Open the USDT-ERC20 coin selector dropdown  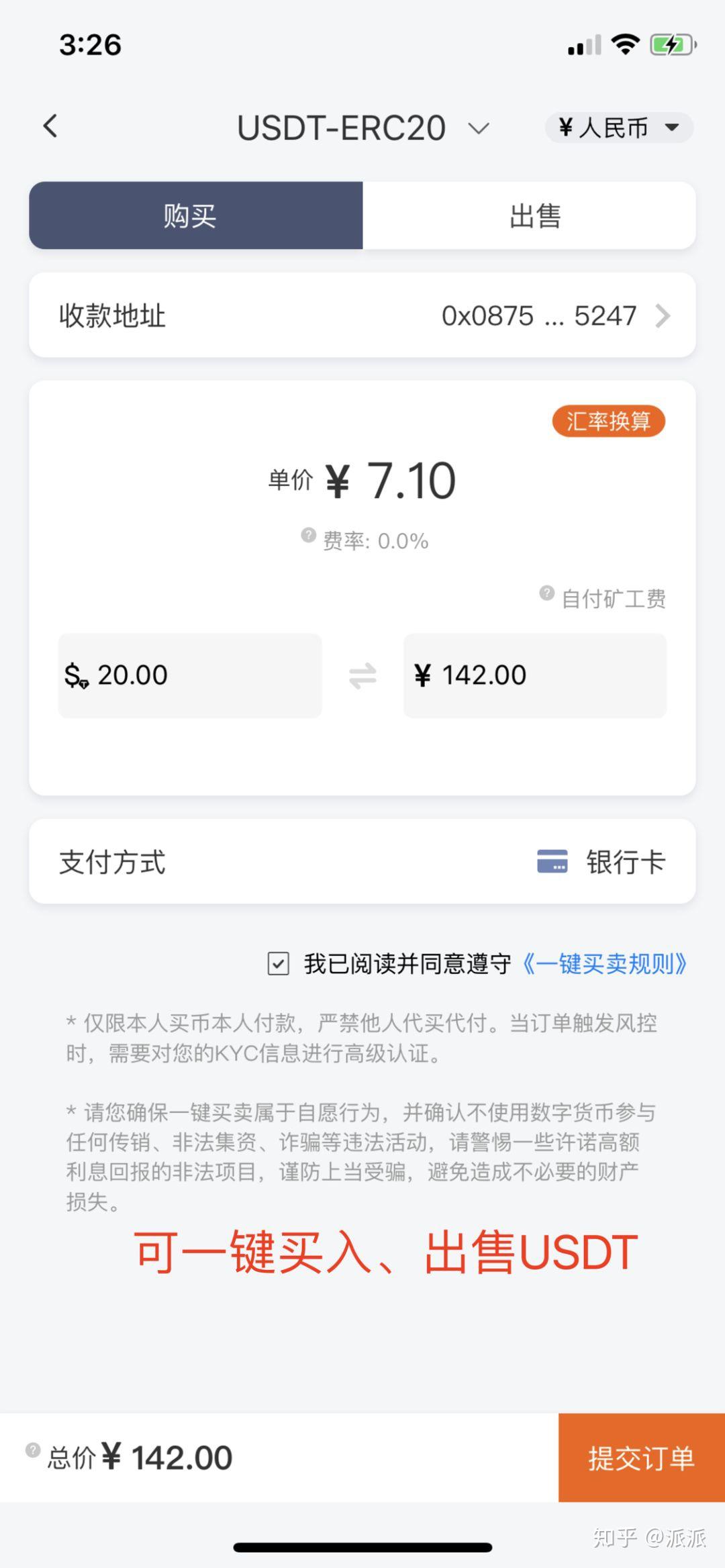tap(363, 128)
